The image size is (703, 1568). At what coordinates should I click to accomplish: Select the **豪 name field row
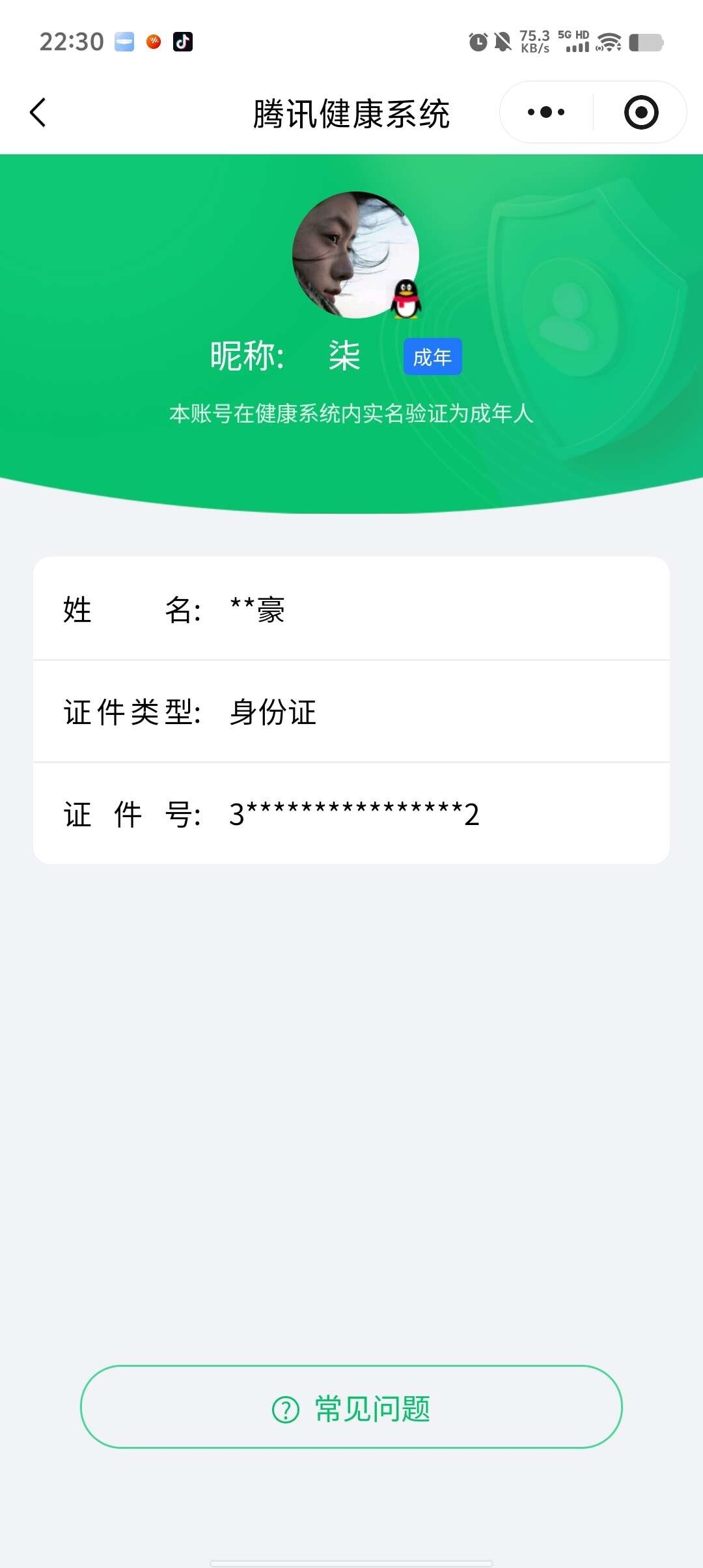351,609
